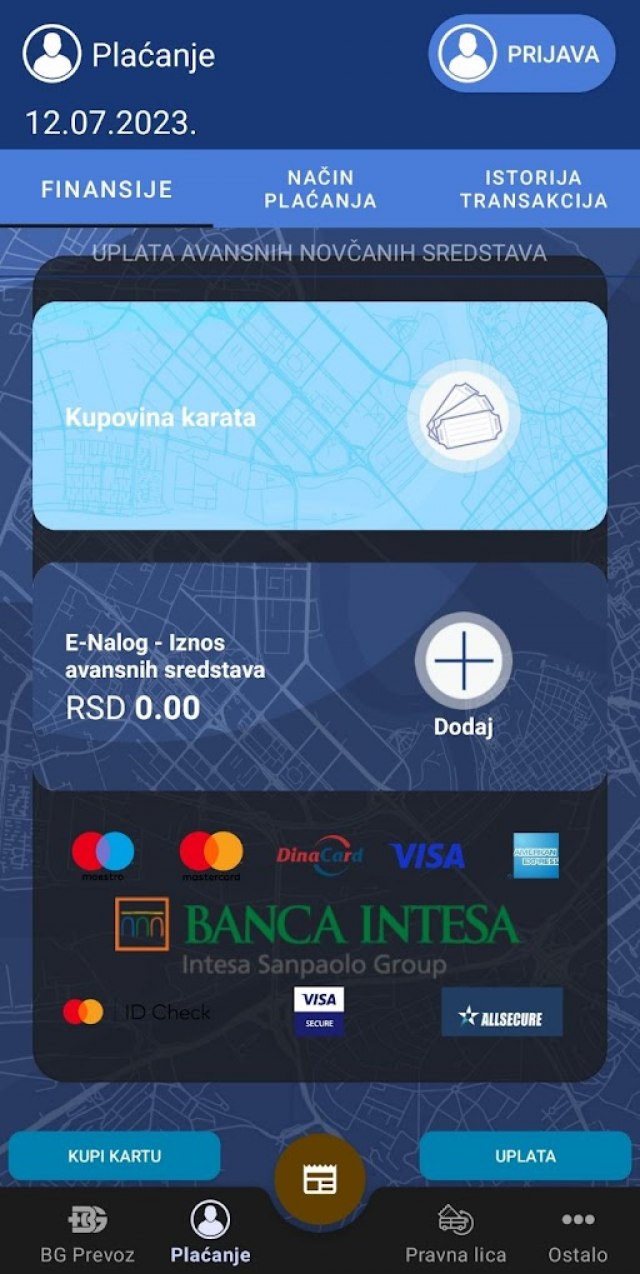Screen dimensions: 640x1274
Task: Select the Finansije tab
Action: click(x=107, y=189)
